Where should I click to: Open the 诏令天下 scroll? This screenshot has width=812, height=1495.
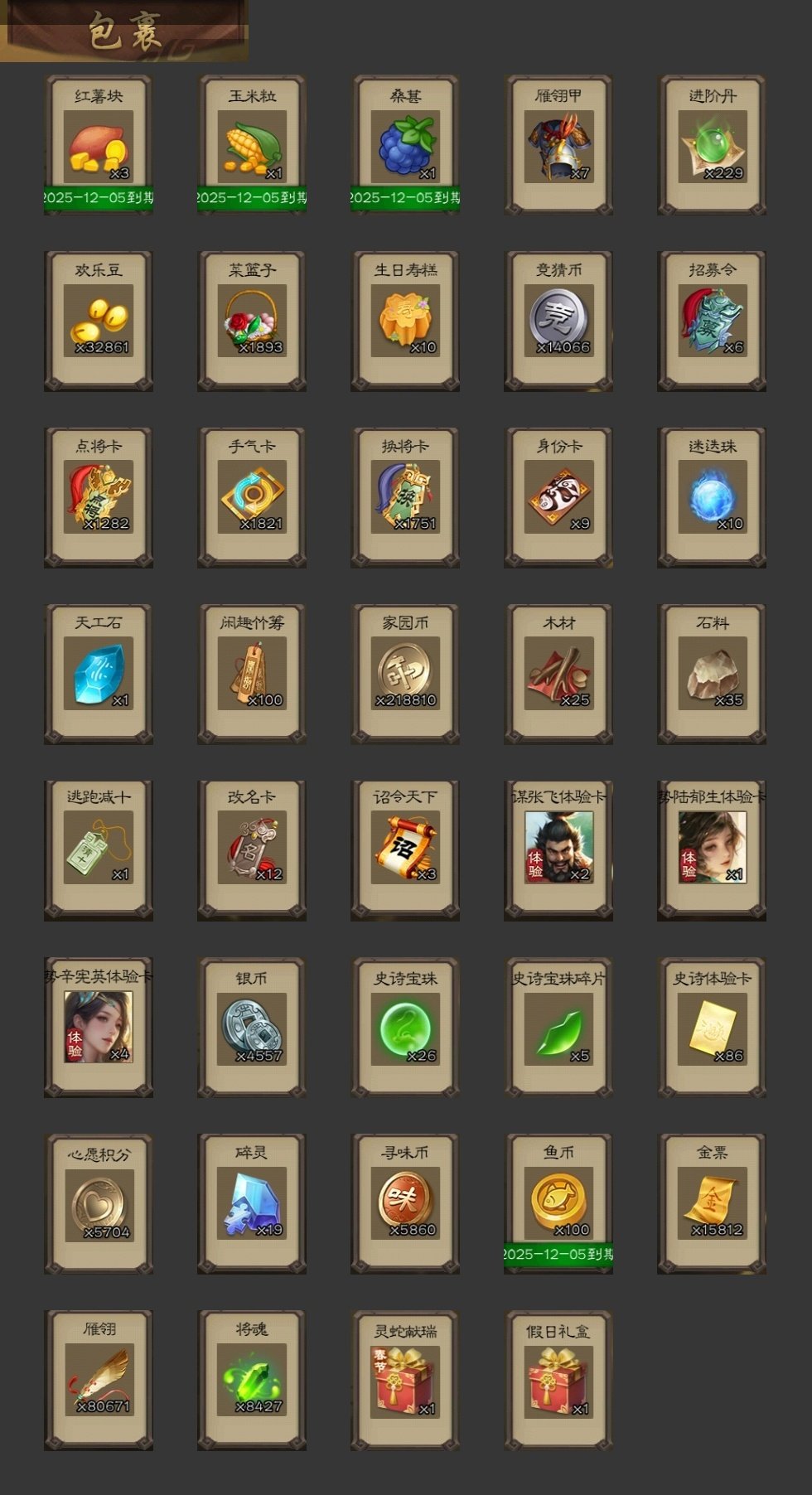(x=405, y=849)
